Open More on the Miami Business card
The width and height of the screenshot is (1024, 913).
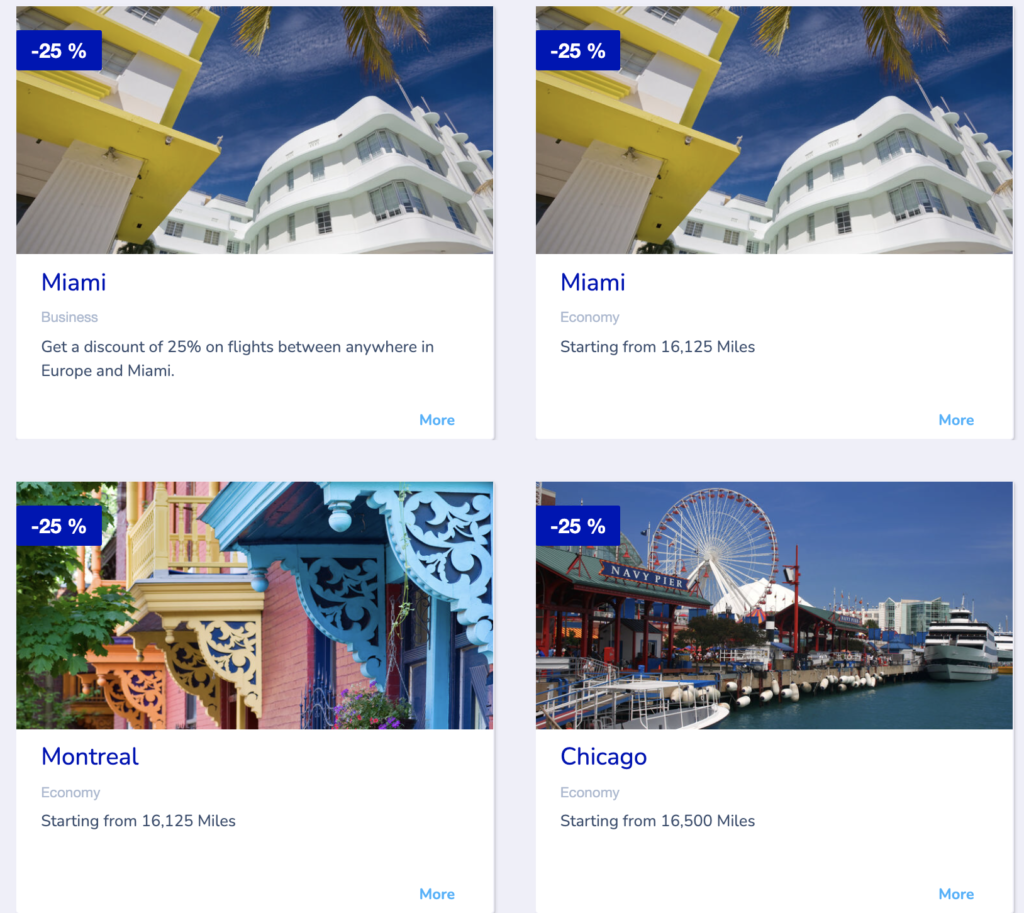(436, 420)
